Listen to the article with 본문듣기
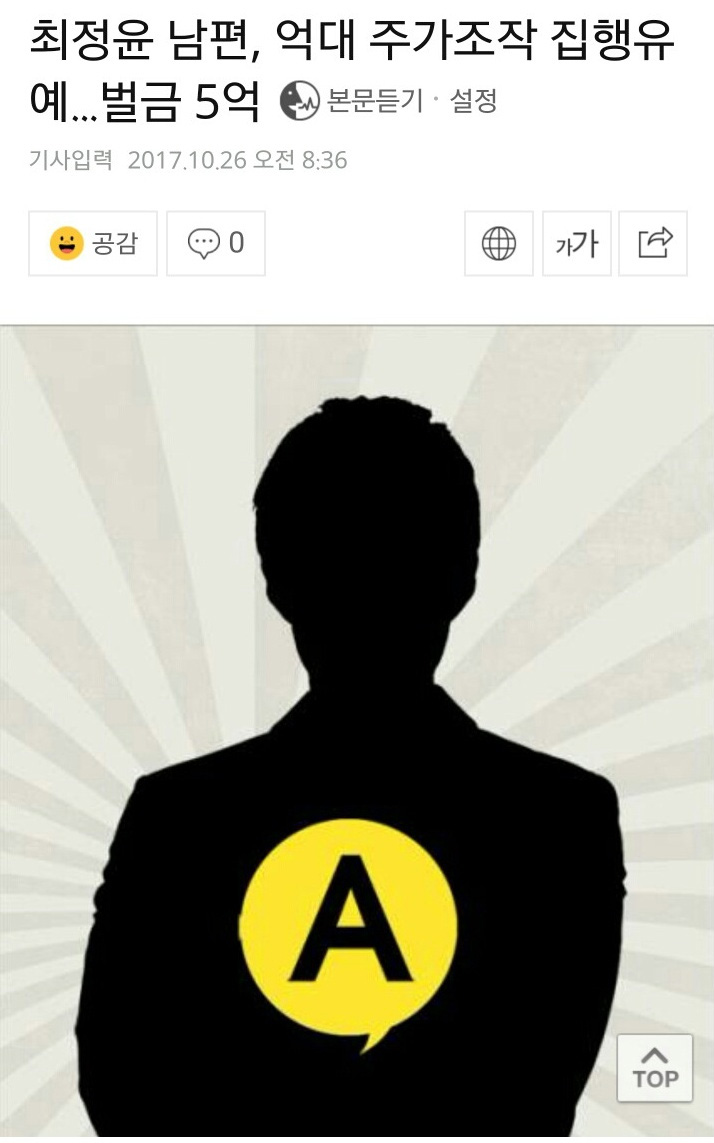 [x=352, y=100]
